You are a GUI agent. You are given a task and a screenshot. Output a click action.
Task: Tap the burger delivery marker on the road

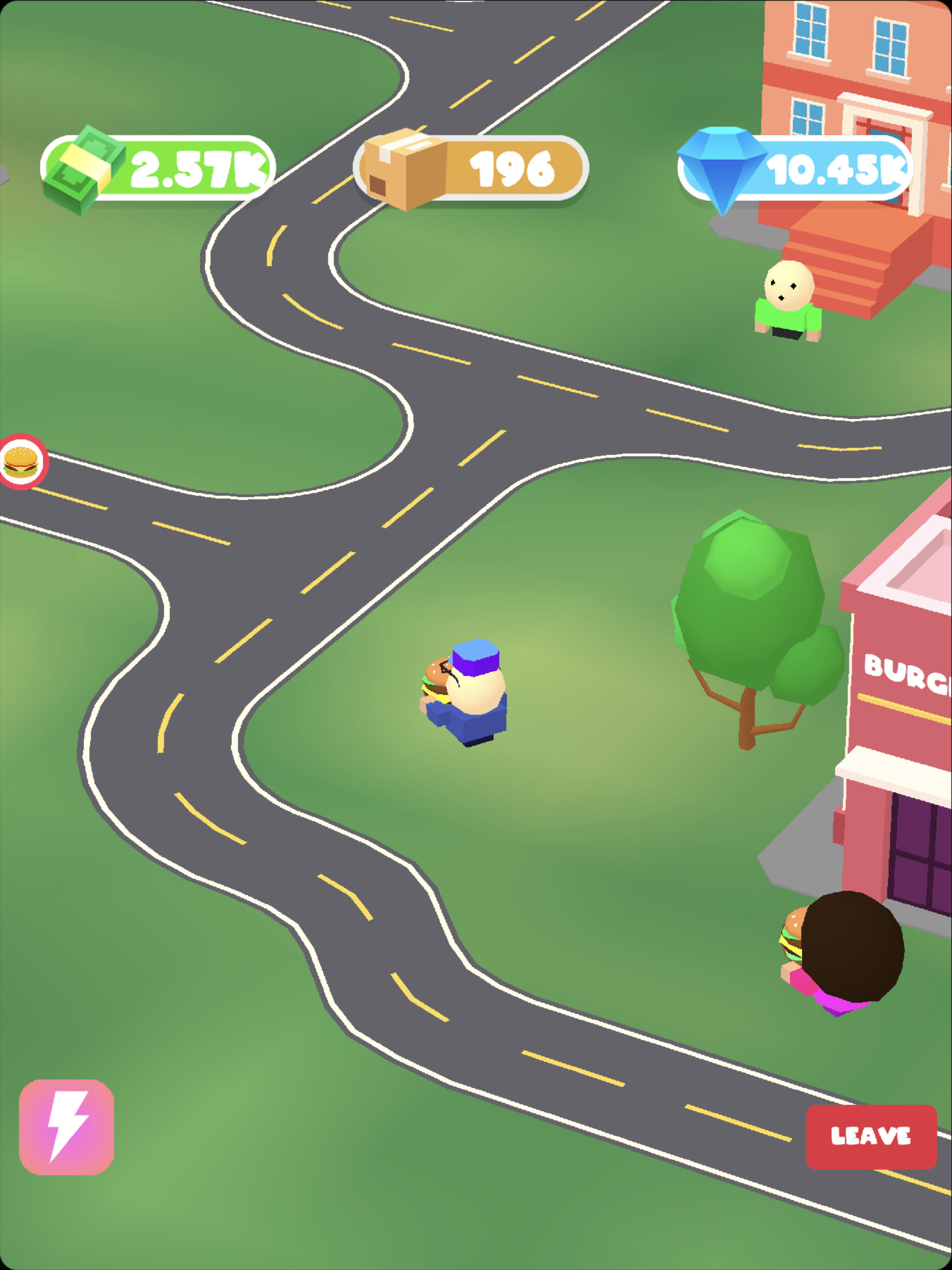pos(21,462)
